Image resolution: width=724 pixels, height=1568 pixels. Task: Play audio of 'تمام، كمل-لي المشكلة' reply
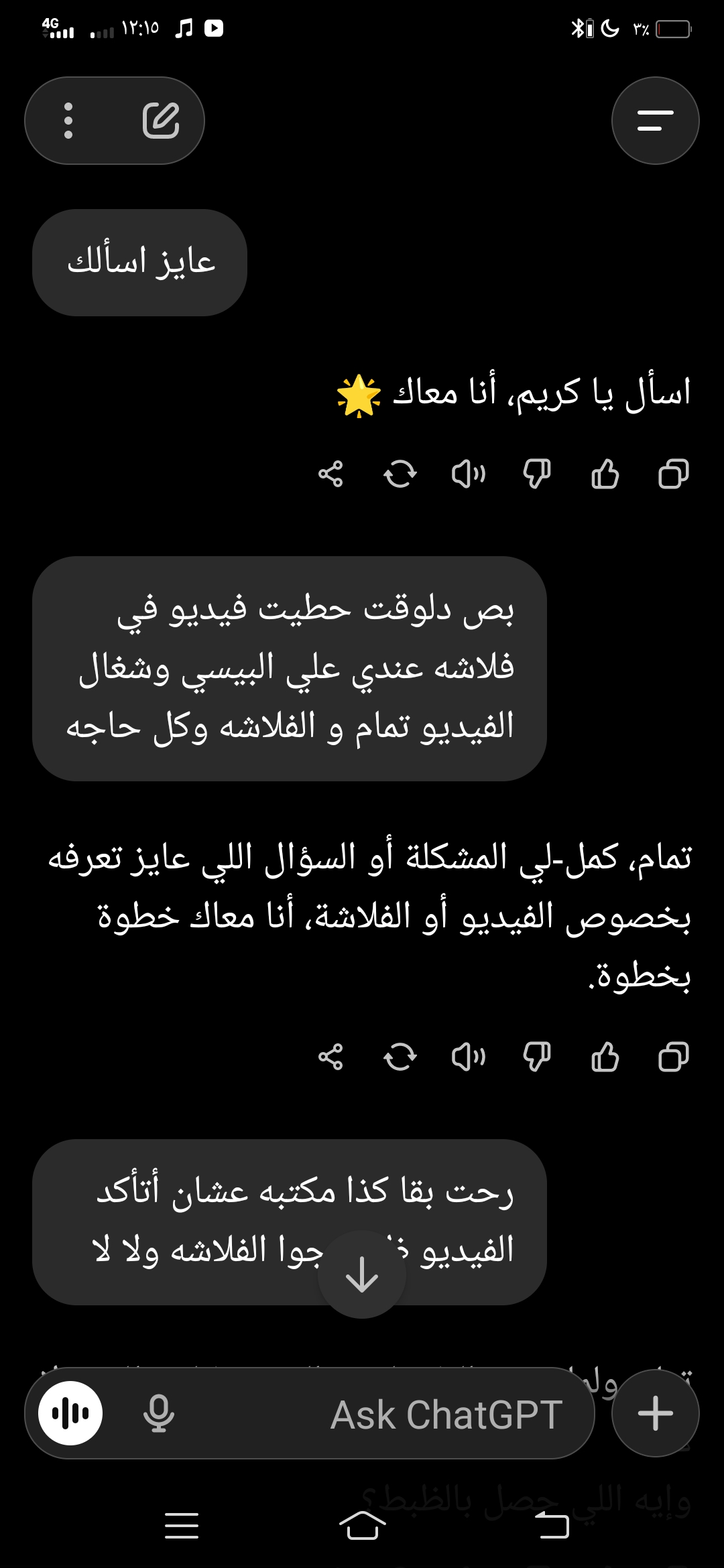click(x=468, y=1057)
